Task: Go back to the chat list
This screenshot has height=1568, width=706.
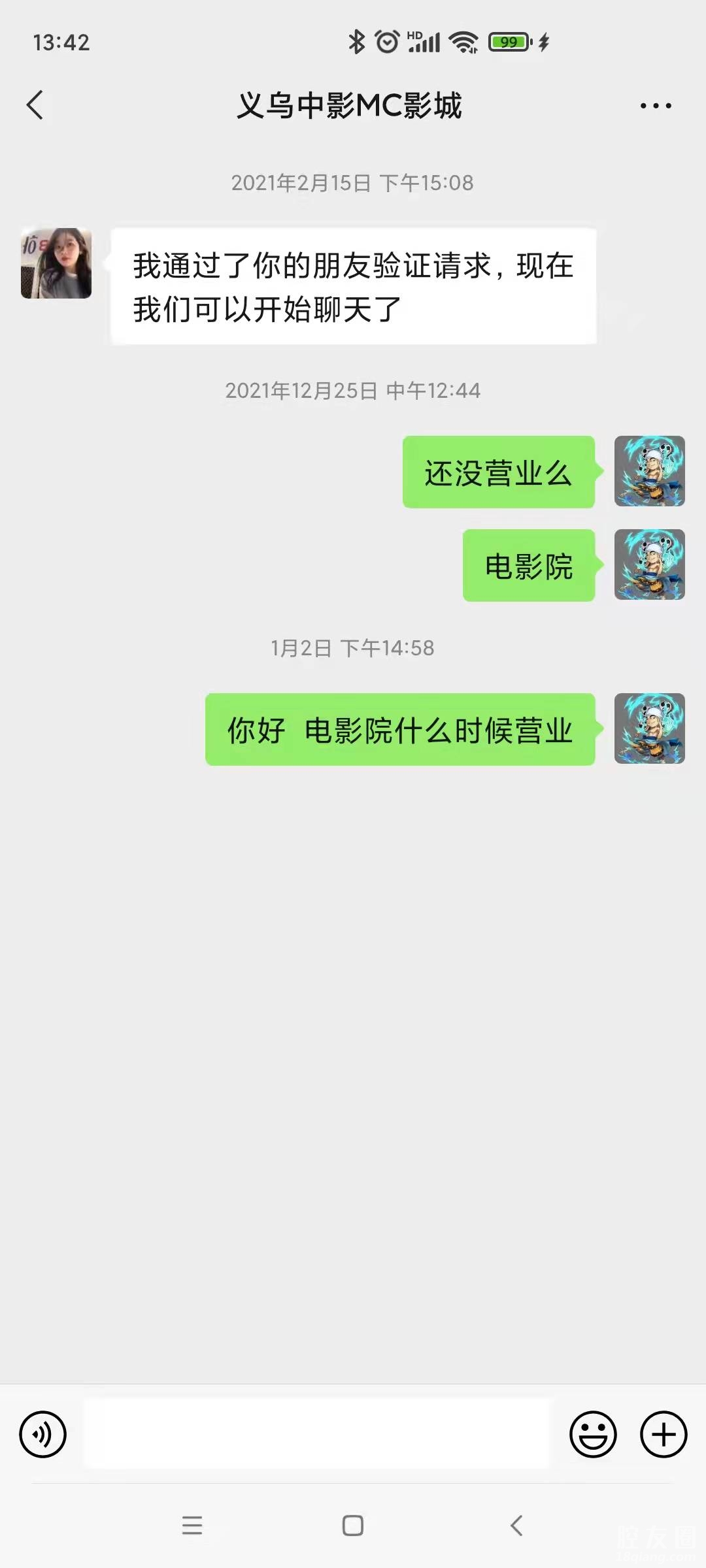Action: 35,105
